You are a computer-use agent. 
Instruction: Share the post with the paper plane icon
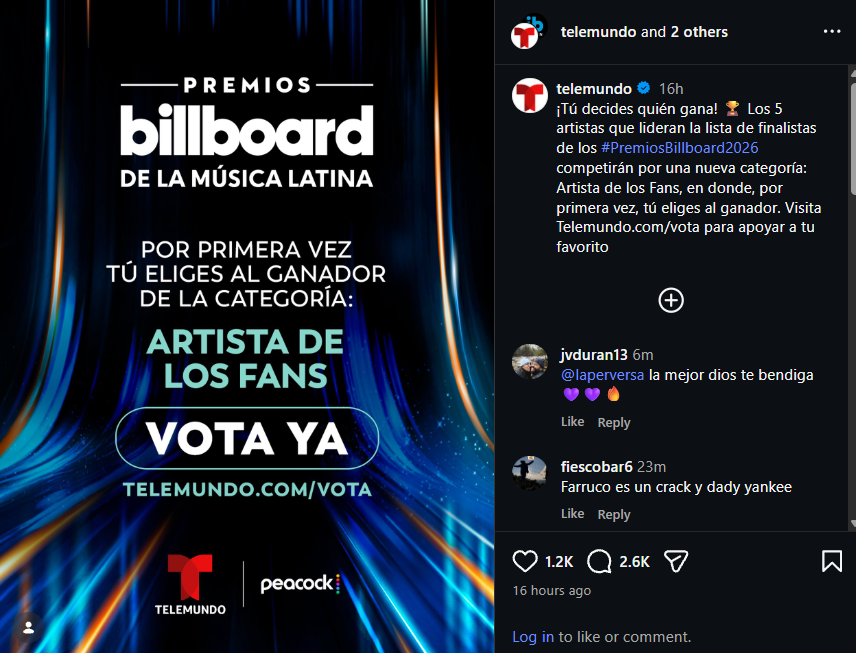coord(676,561)
